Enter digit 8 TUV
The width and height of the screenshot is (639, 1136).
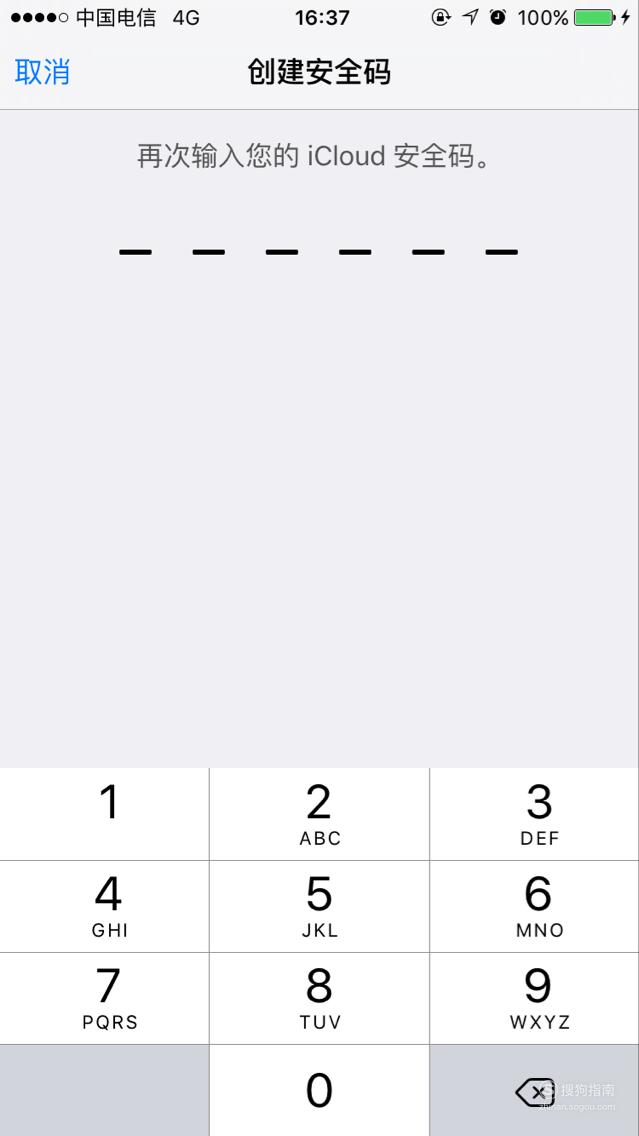pyautogui.click(x=320, y=998)
